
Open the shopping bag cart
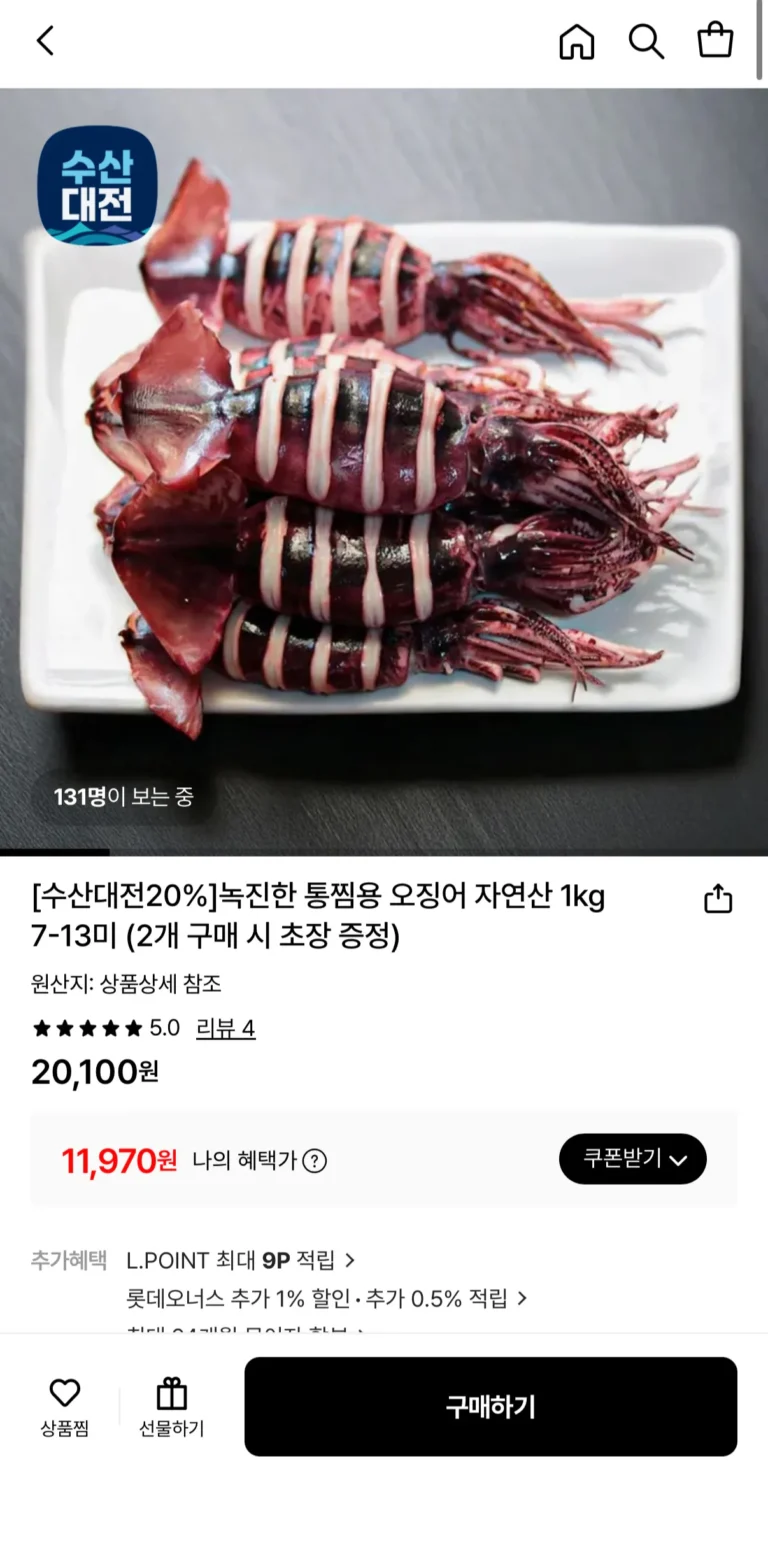pos(715,41)
